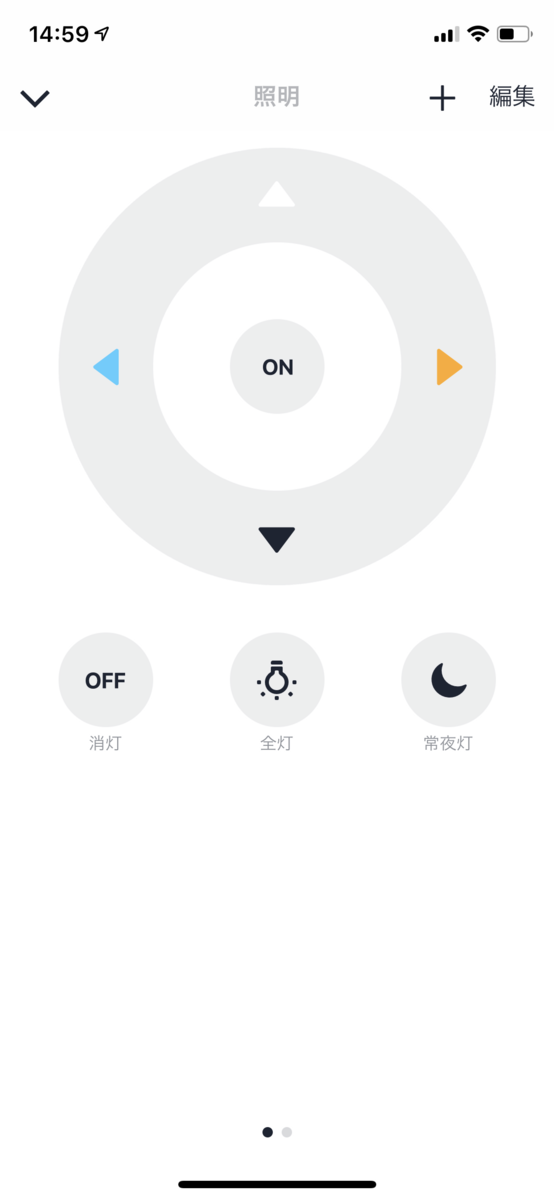Open 編集 edit mode
Viewport: 554px width, 1200px height.
click(x=512, y=97)
